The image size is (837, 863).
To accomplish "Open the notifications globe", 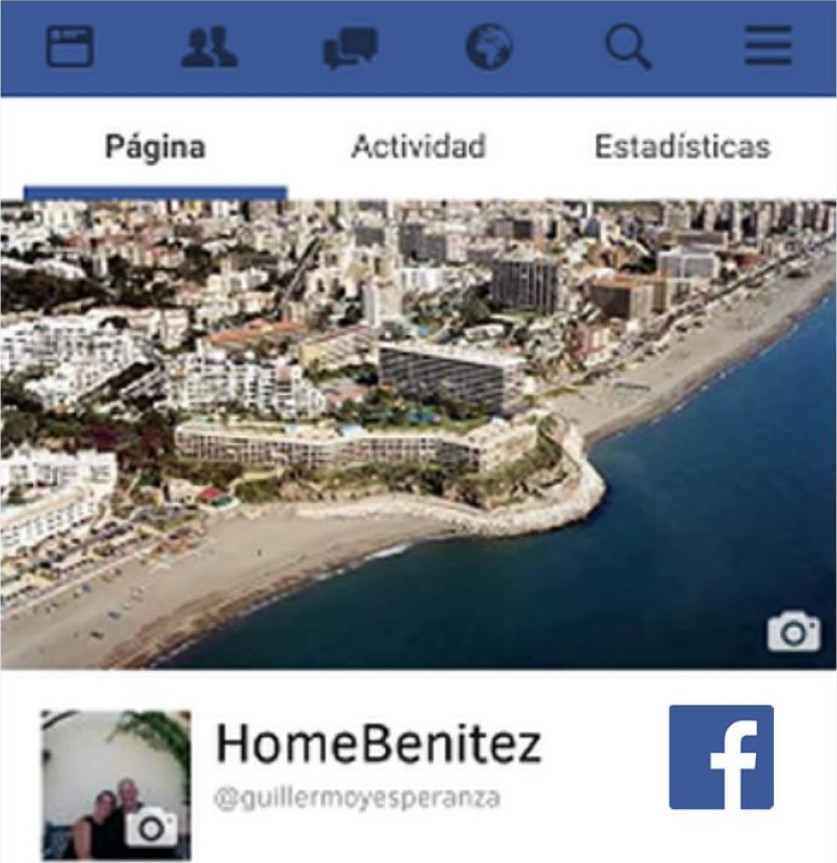I will [x=489, y=46].
